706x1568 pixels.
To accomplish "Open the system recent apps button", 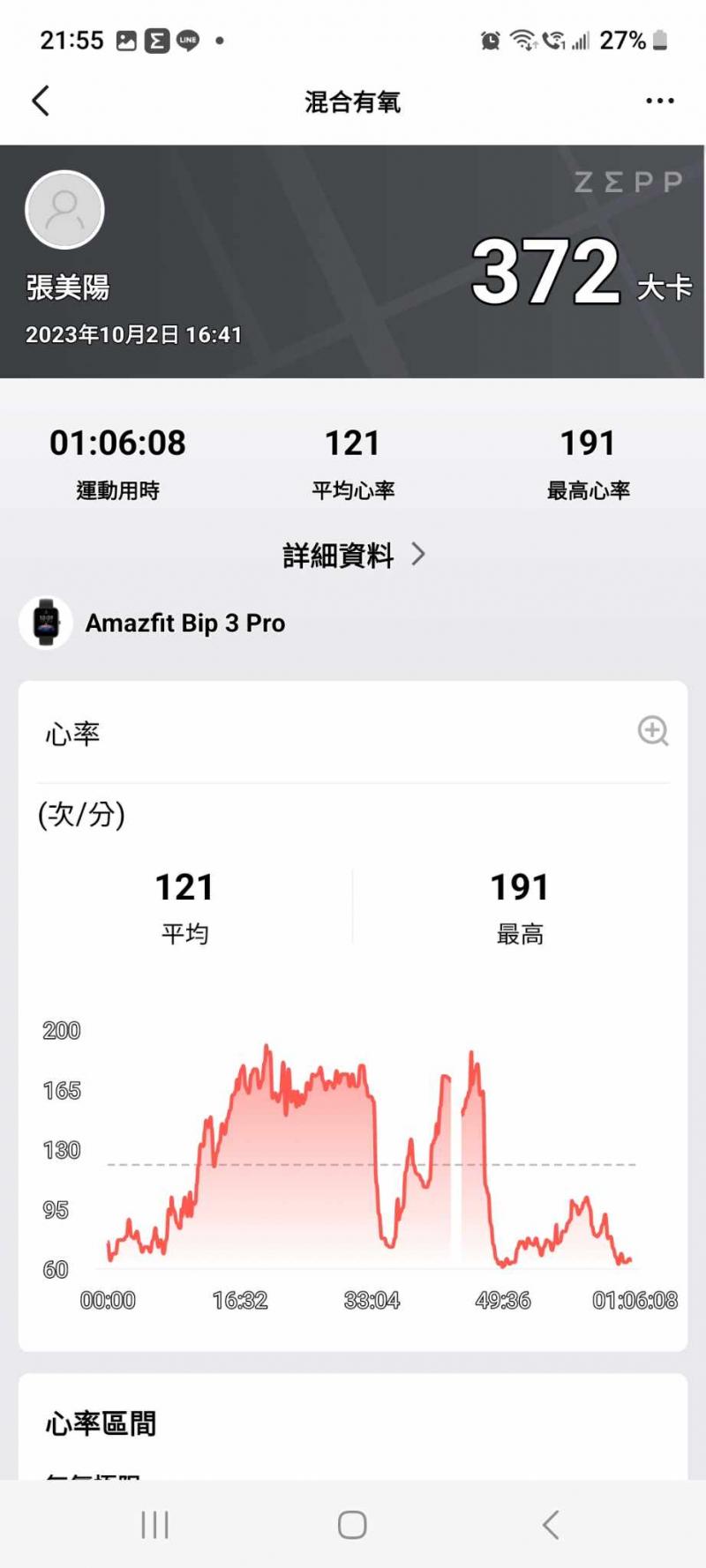I will (155, 1525).
